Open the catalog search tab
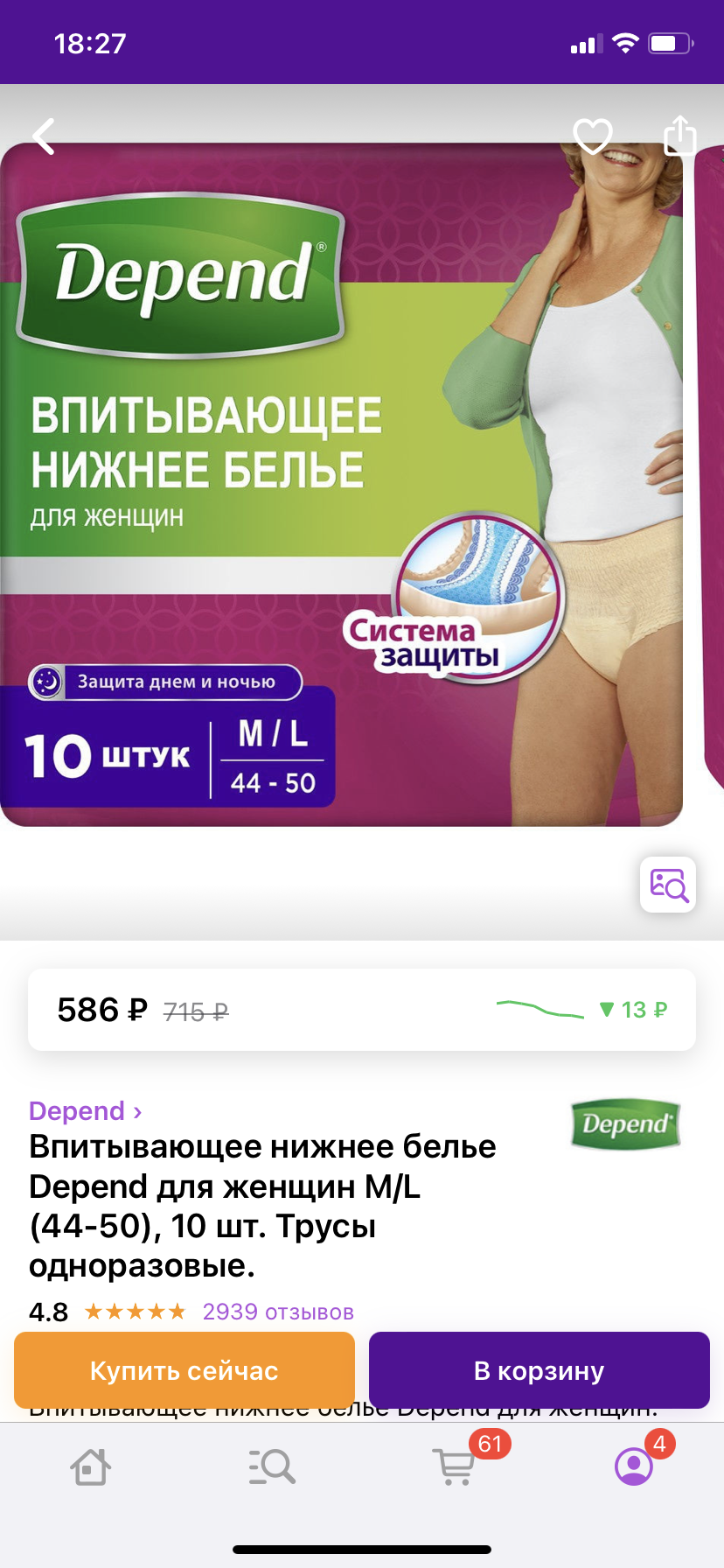 (272, 1467)
